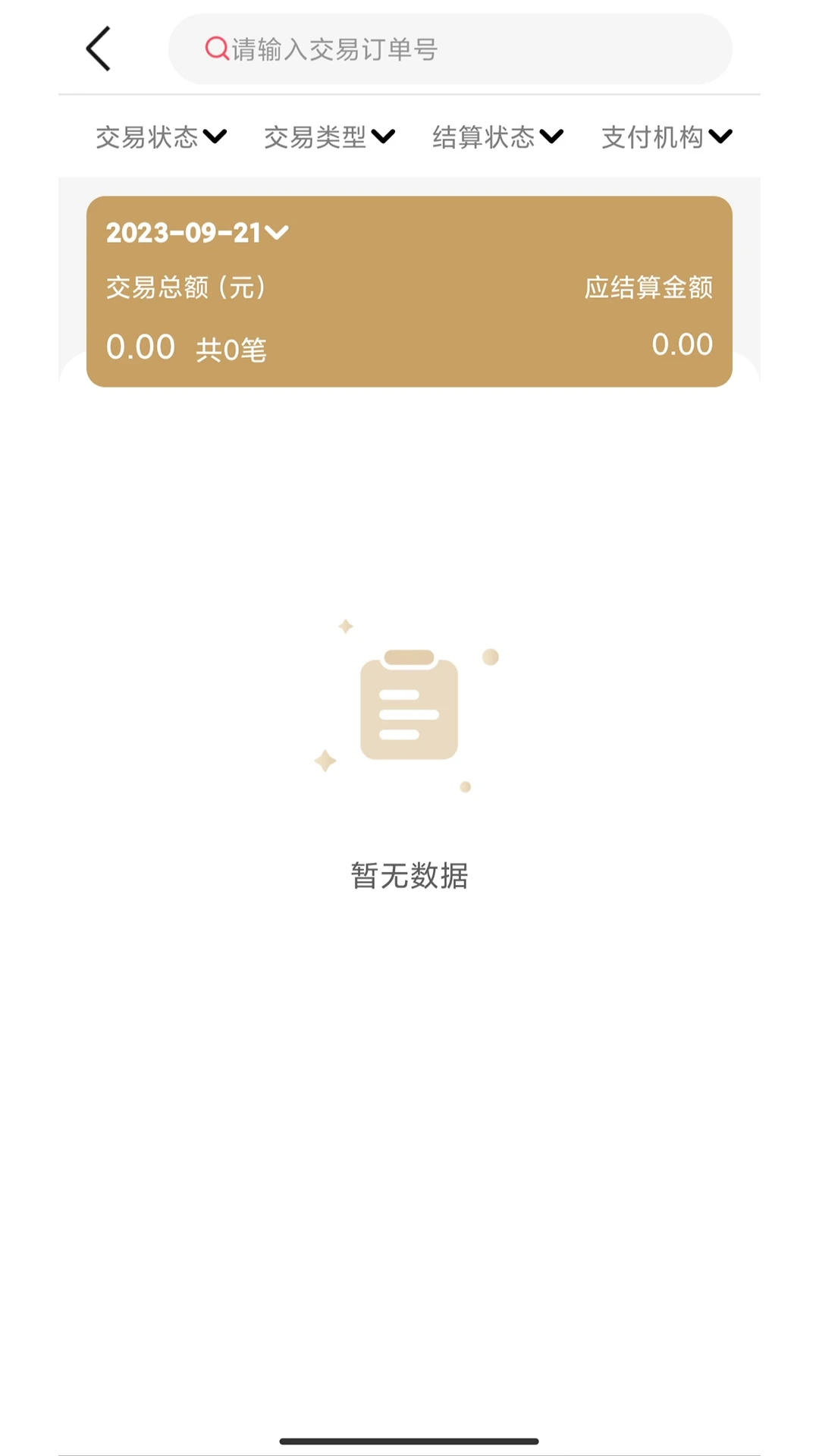Viewport: 819px width, 1456px height.
Task: Click the 0.00 transaction total amount
Action: pyautogui.click(x=141, y=347)
